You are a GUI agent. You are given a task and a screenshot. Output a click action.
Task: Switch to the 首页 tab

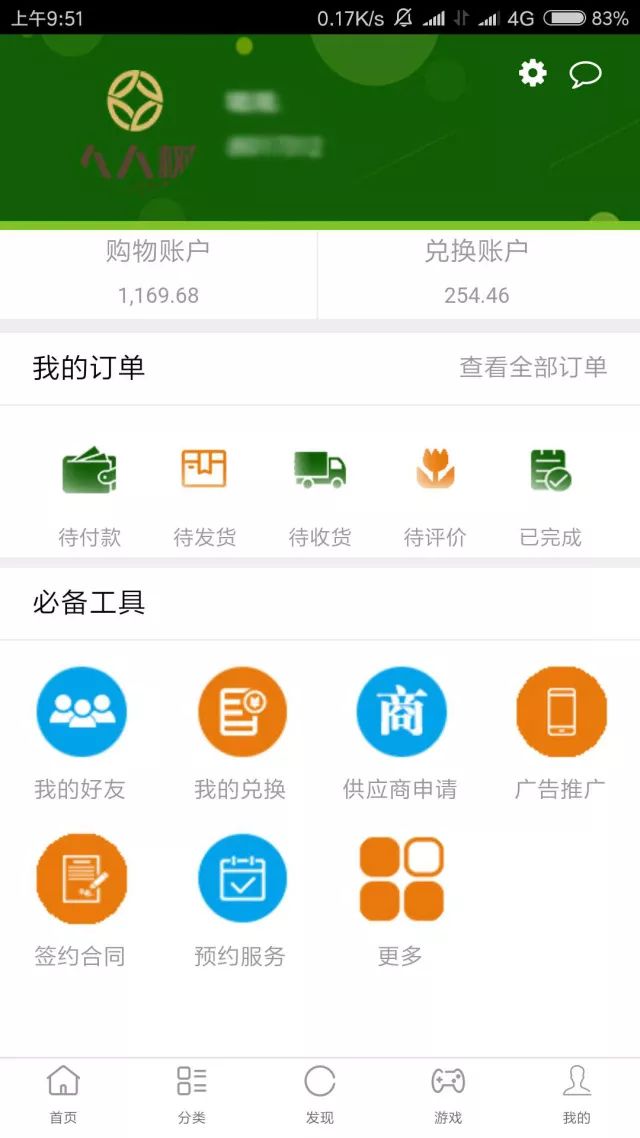click(x=63, y=1095)
